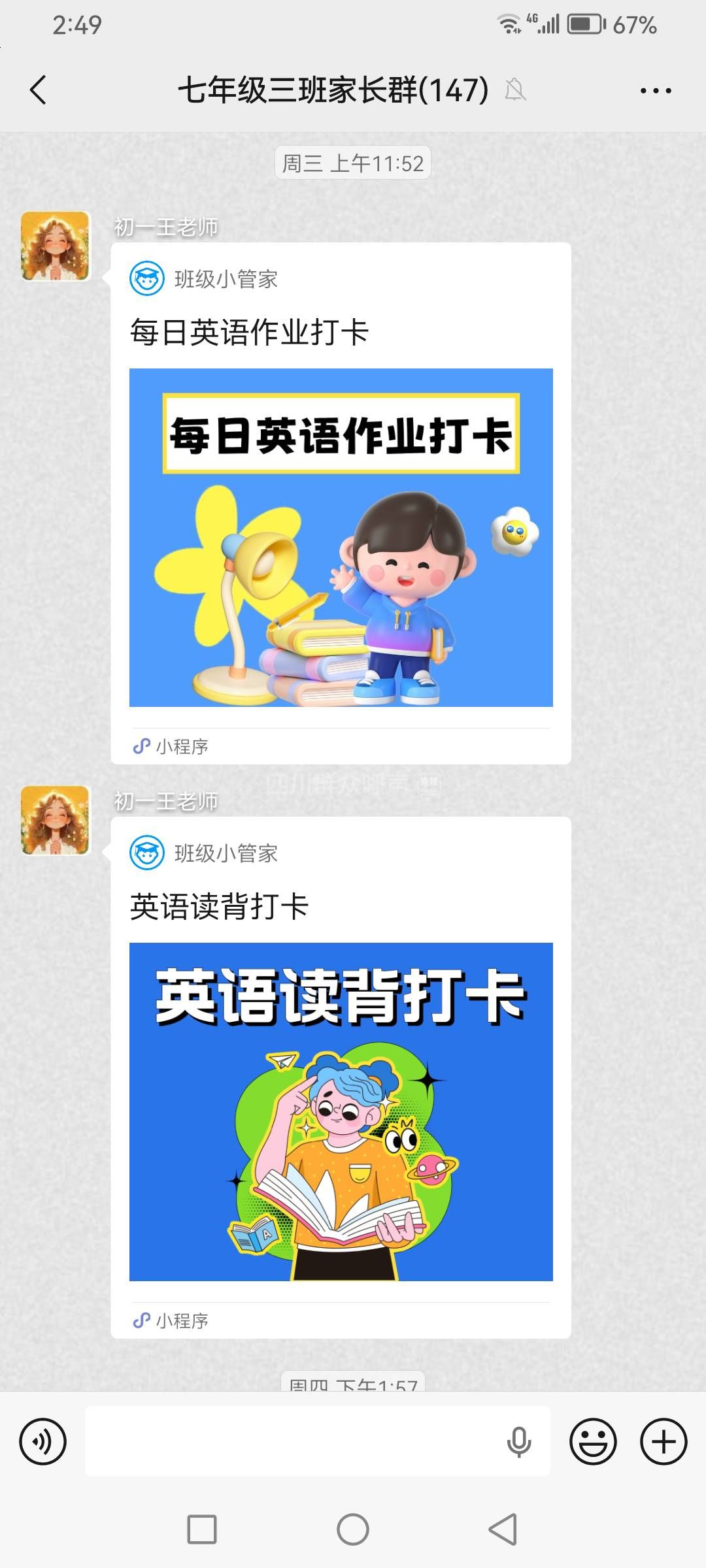View 初一王老师's avatar above the first message
The height and width of the screenshot is (1568, 706).
(56, 246)
